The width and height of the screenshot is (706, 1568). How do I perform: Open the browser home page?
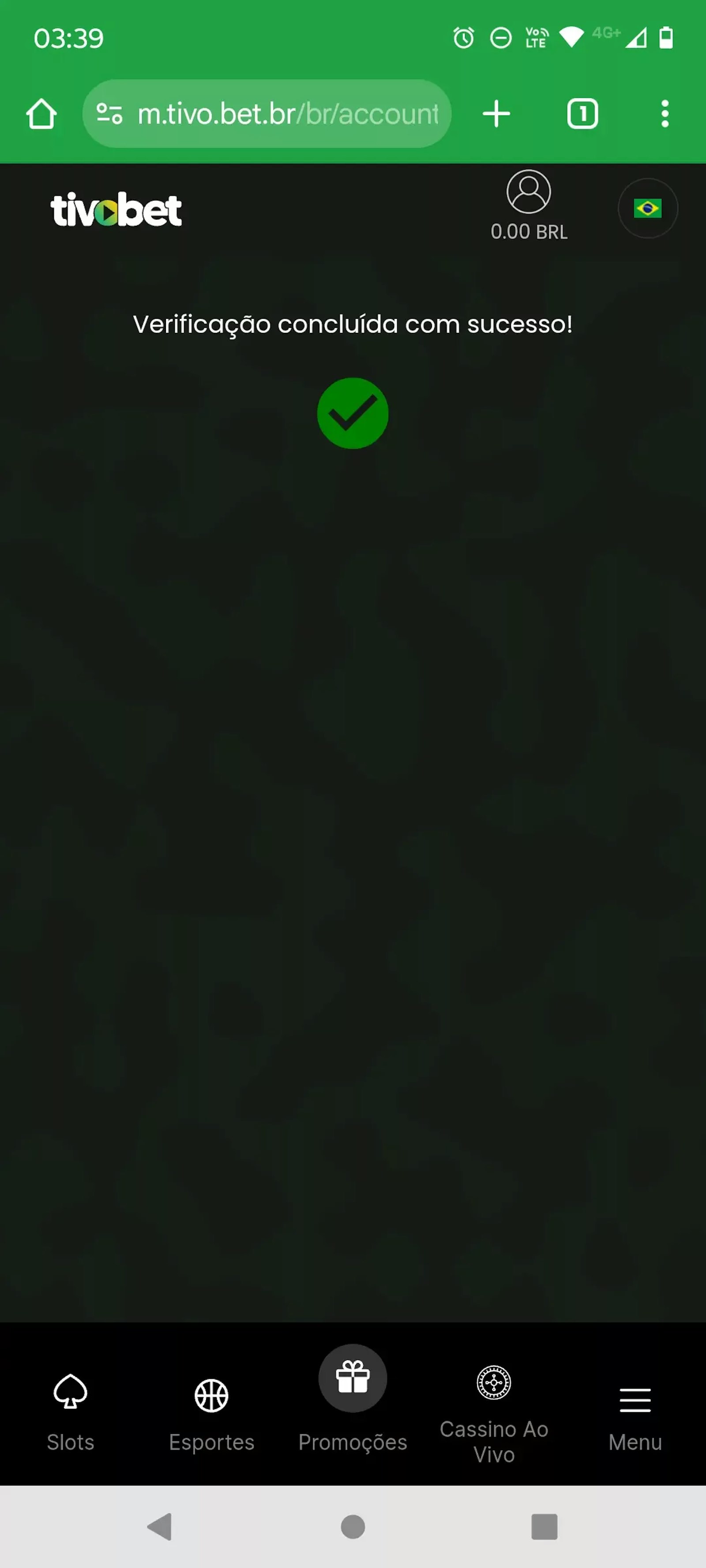(41, 114)
